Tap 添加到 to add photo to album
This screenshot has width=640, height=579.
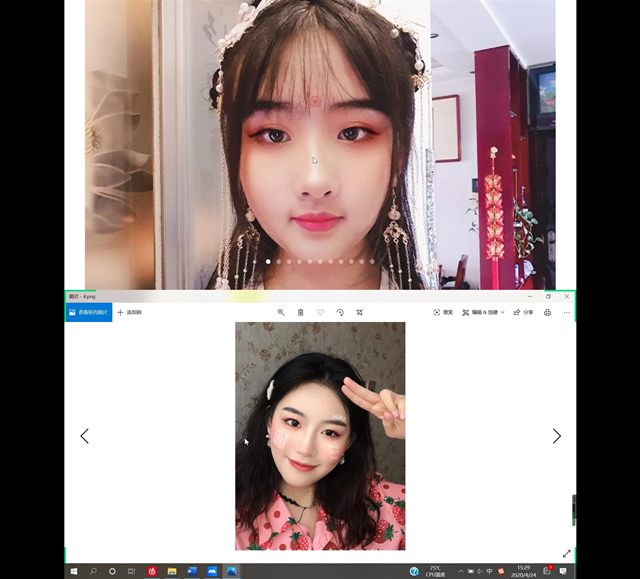[129, 312]
